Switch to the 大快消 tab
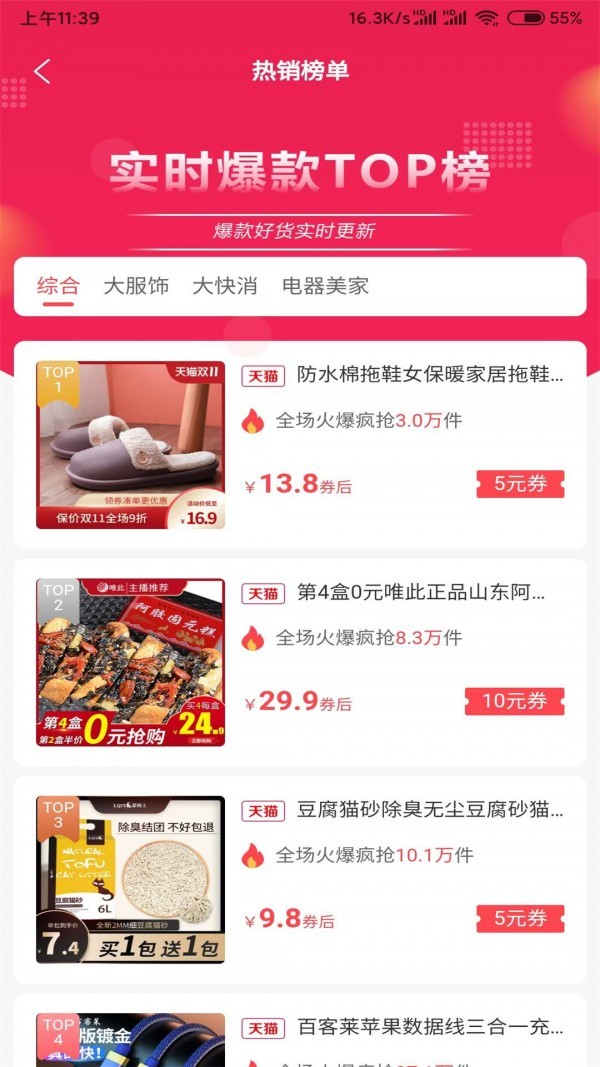This screenshot has height=1067, width=600. 224,286
